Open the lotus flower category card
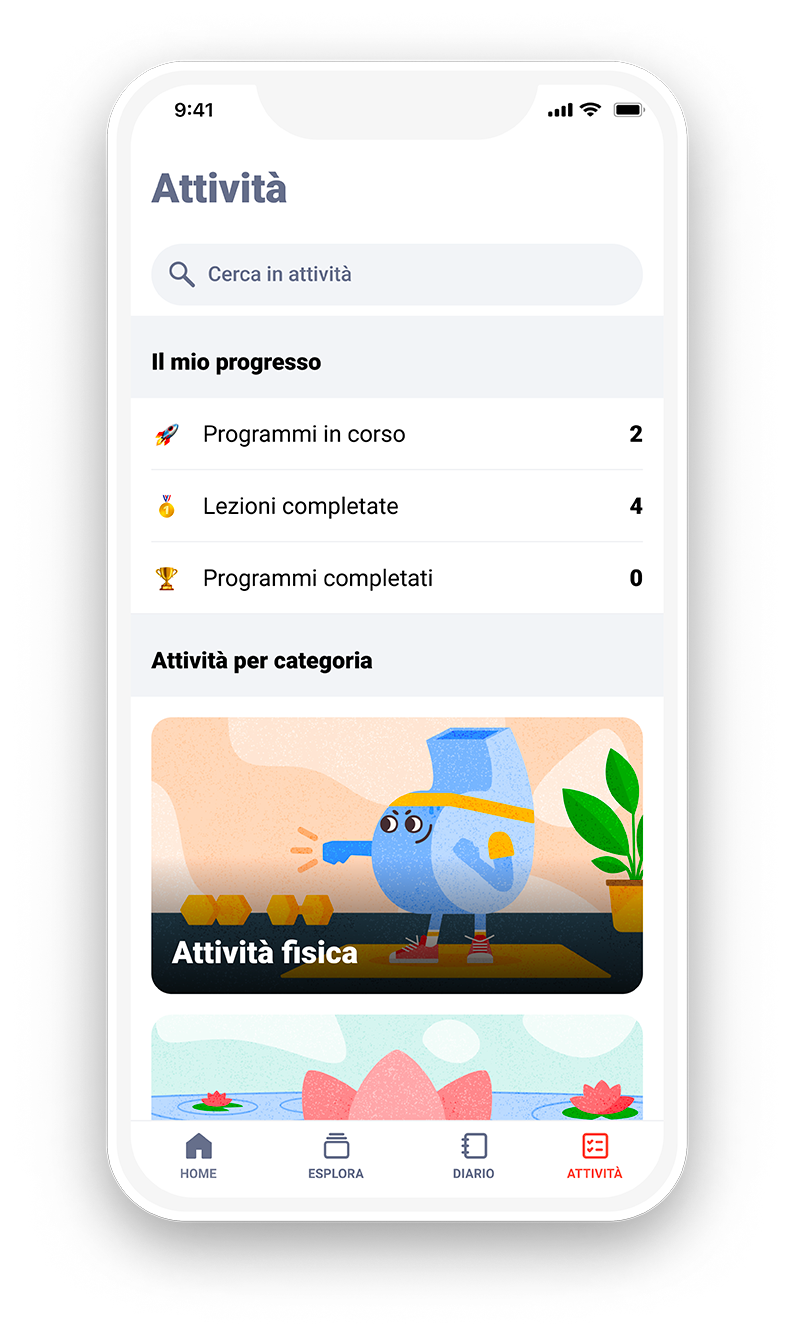 396,1068
